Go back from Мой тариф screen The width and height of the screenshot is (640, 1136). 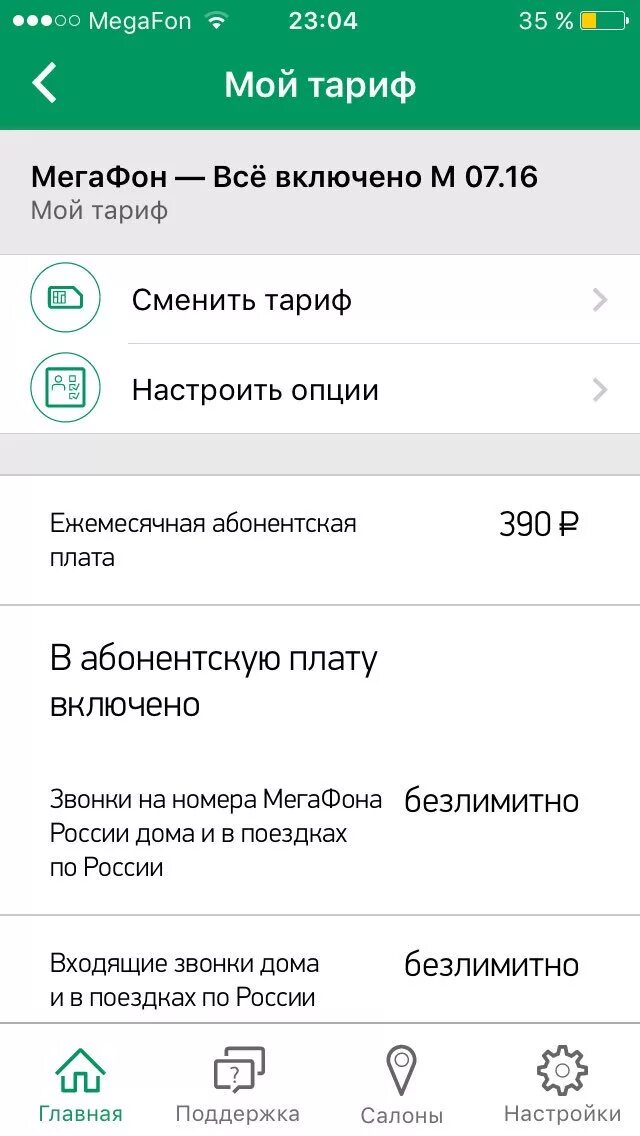pos(45,83)
